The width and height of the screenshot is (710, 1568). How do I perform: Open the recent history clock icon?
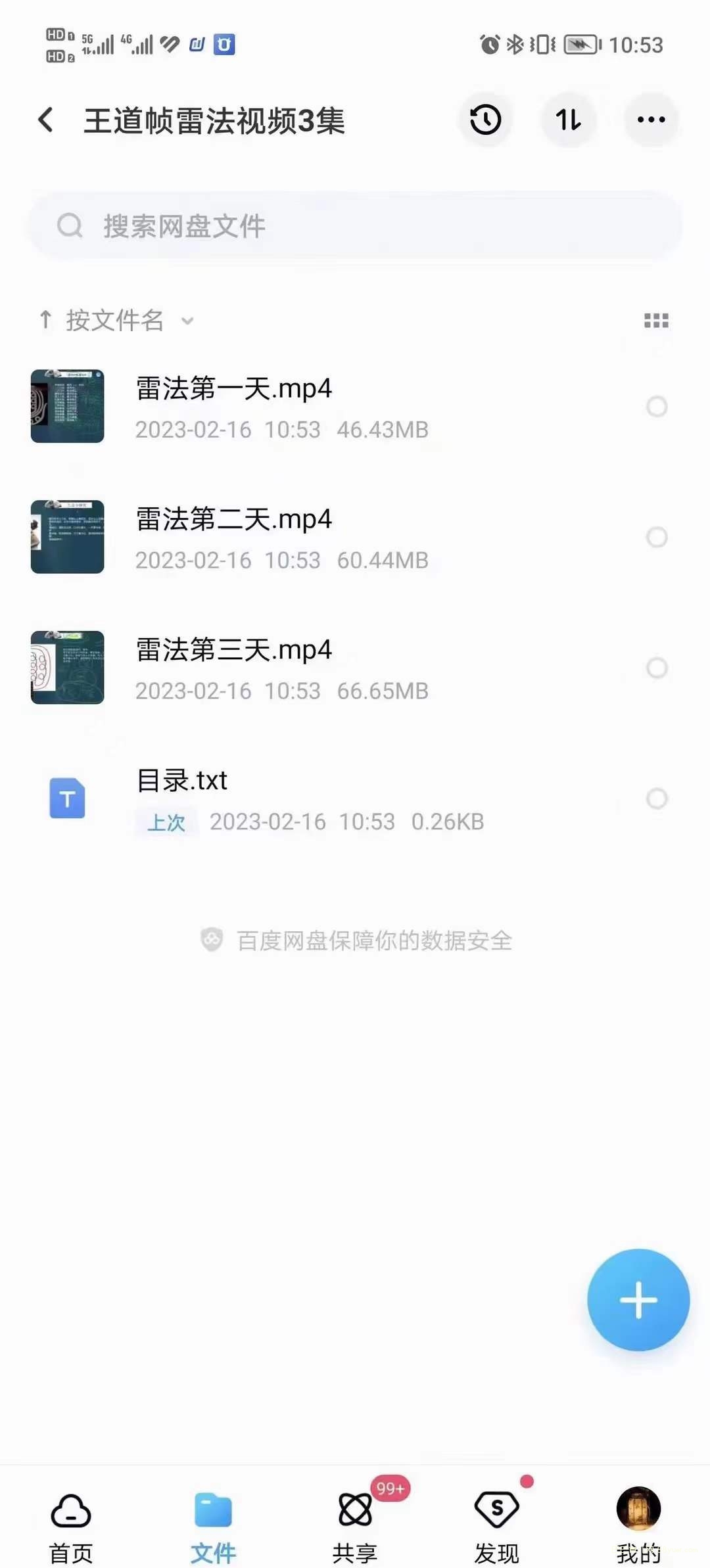tap(485, 120)
